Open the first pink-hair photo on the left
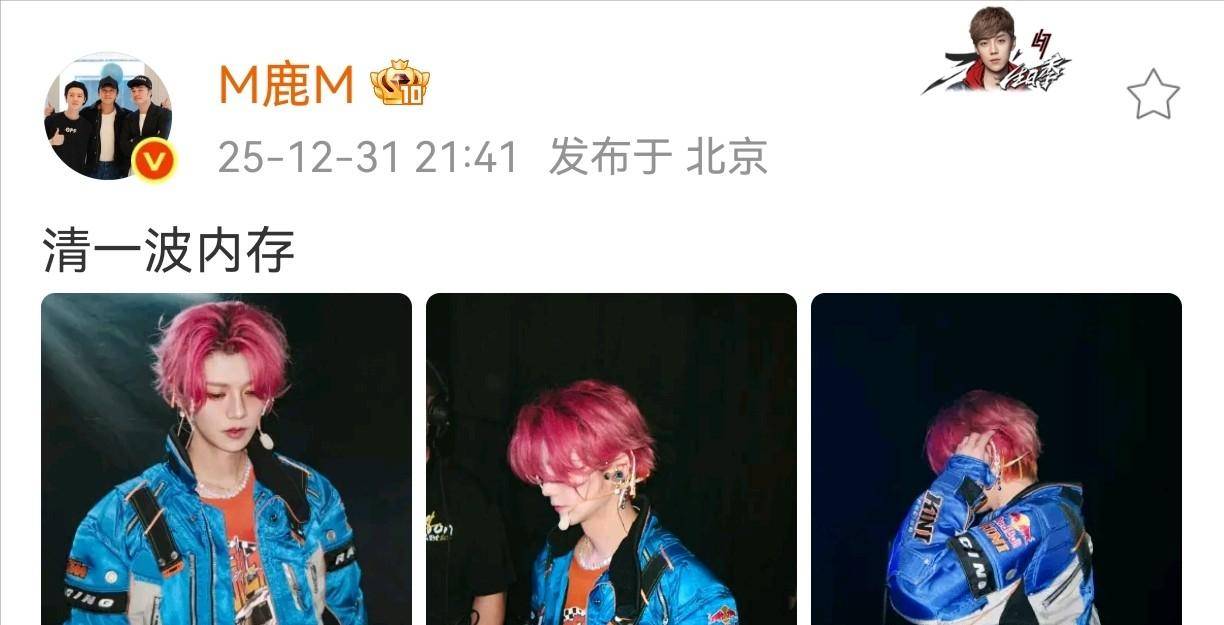The height and width of the screenshot is (625, 1224). click(x=226, y=460)
